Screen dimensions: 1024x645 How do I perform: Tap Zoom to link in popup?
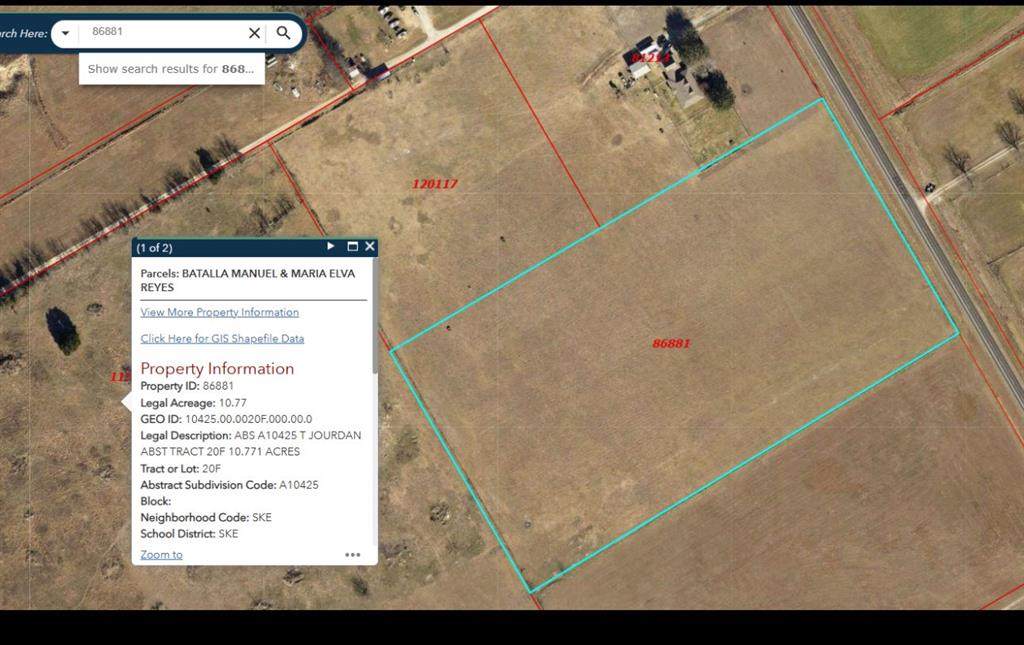pos(161,554)
